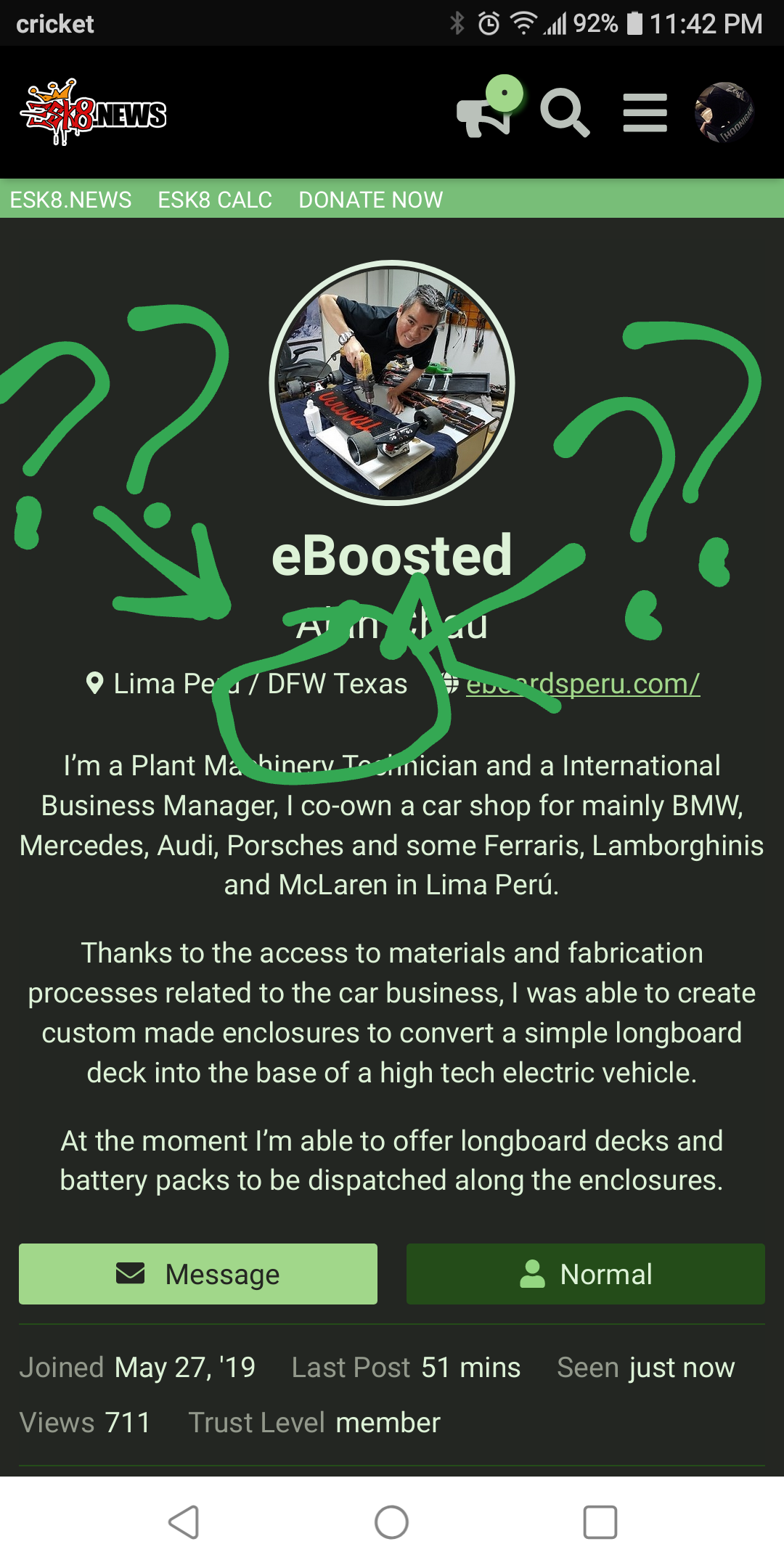Go to the ESK8.NEWS link

point(70,200)
